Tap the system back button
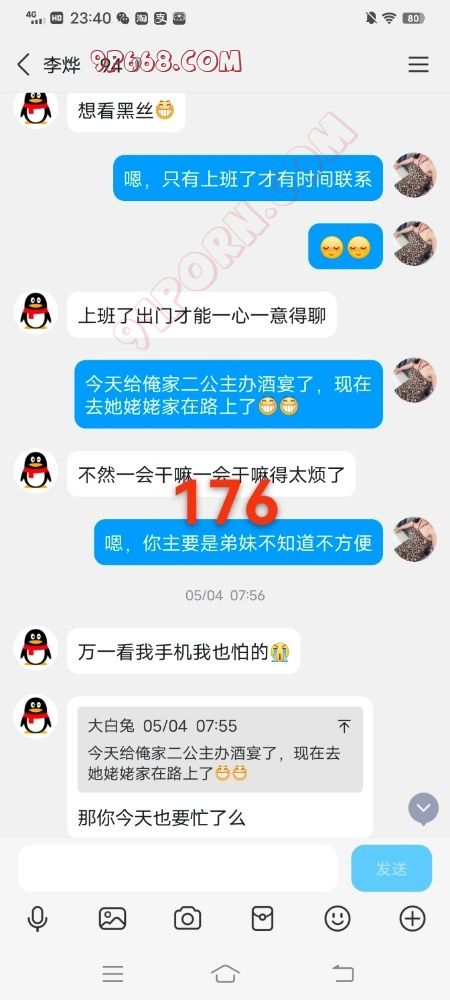 [343, 973]
